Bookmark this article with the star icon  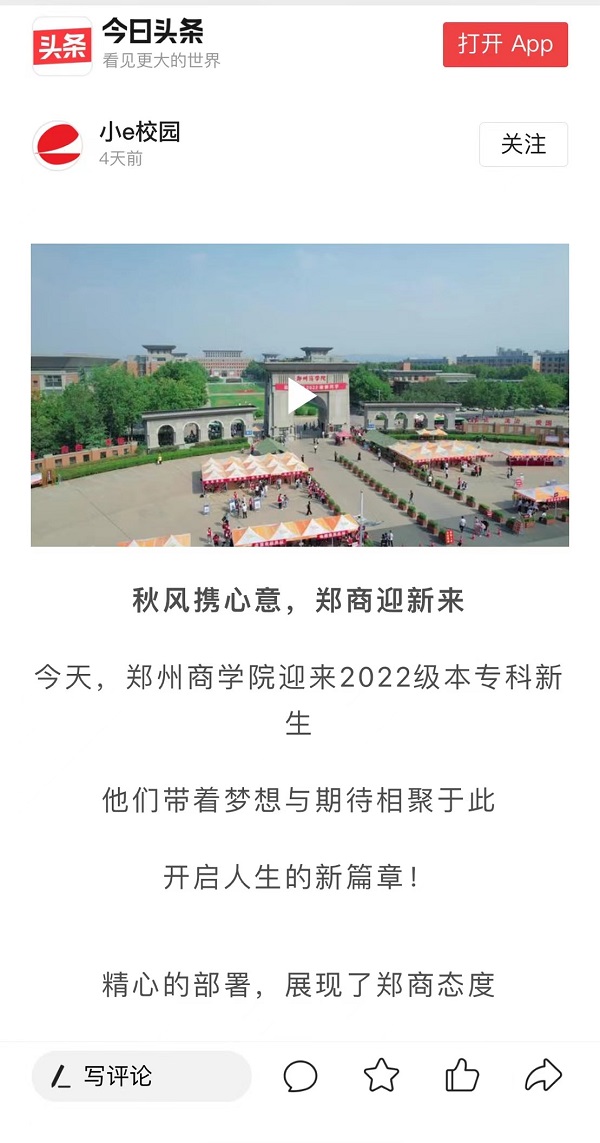pos(381,1076)
